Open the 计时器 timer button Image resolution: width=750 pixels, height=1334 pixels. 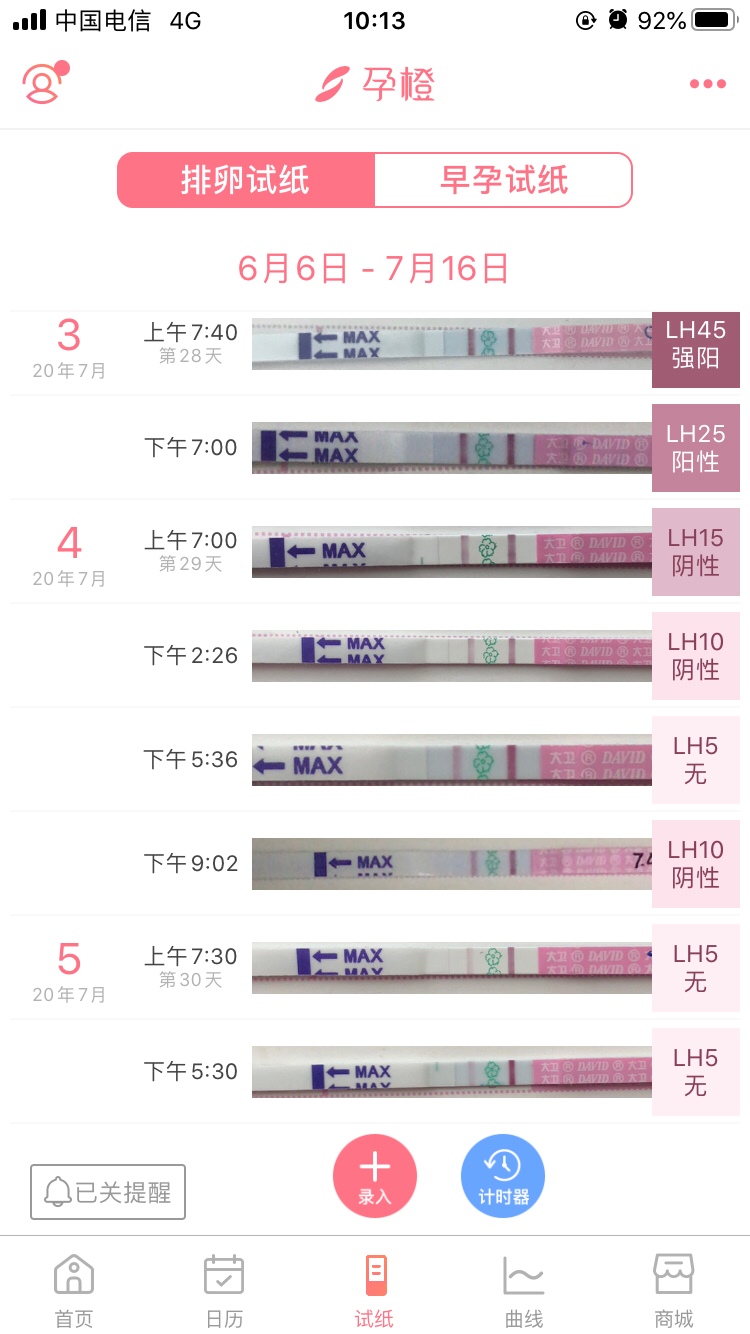pos(503,1176)
